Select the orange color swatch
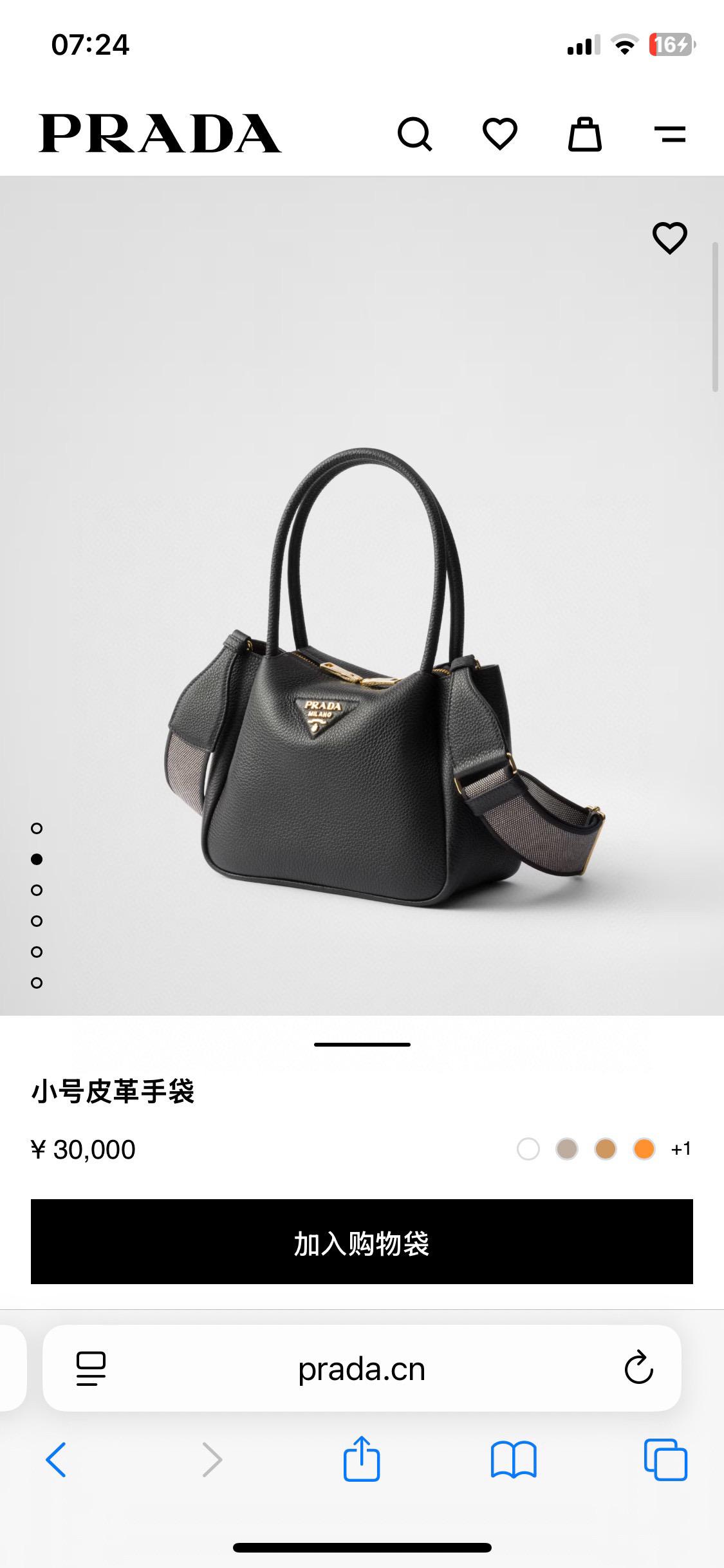The image size is (724, 1568). pyautogui.click(x=644, y=1149)
